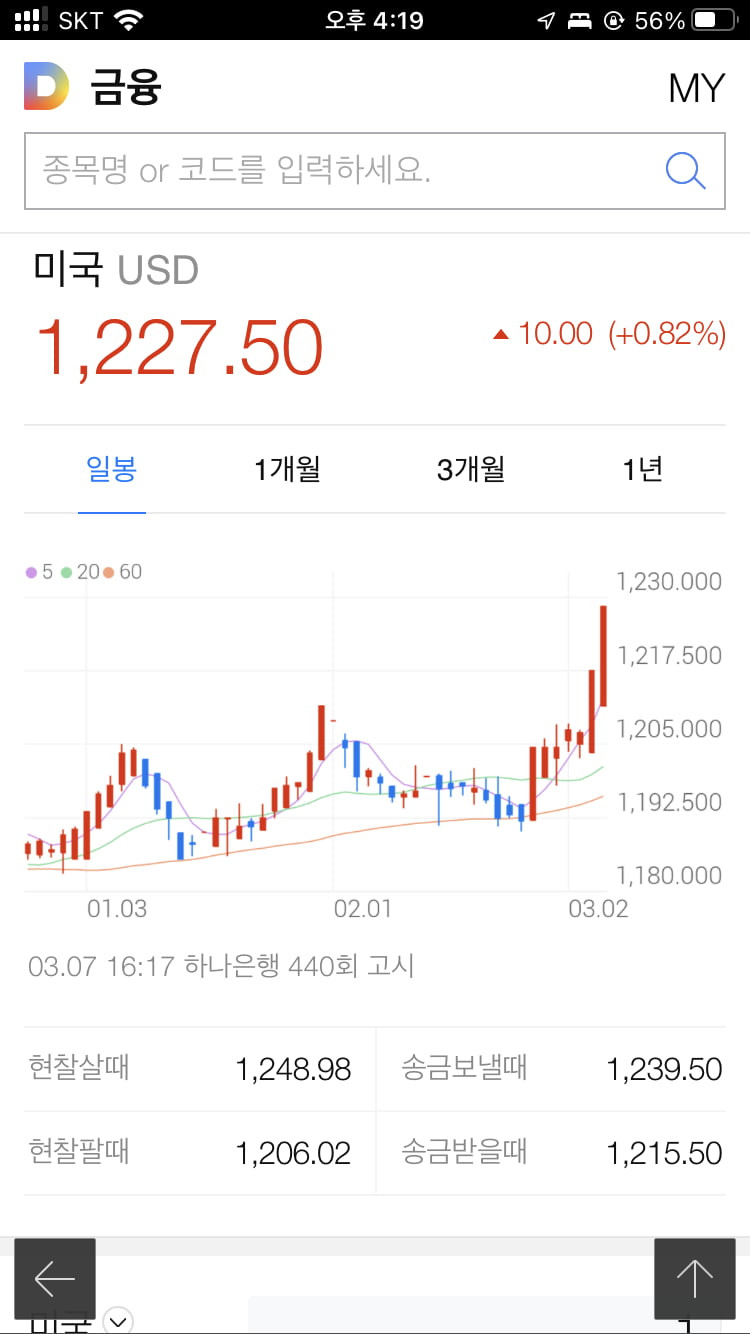
Task: Switch to the 1개월 chart tab
Action: [287, 469]
